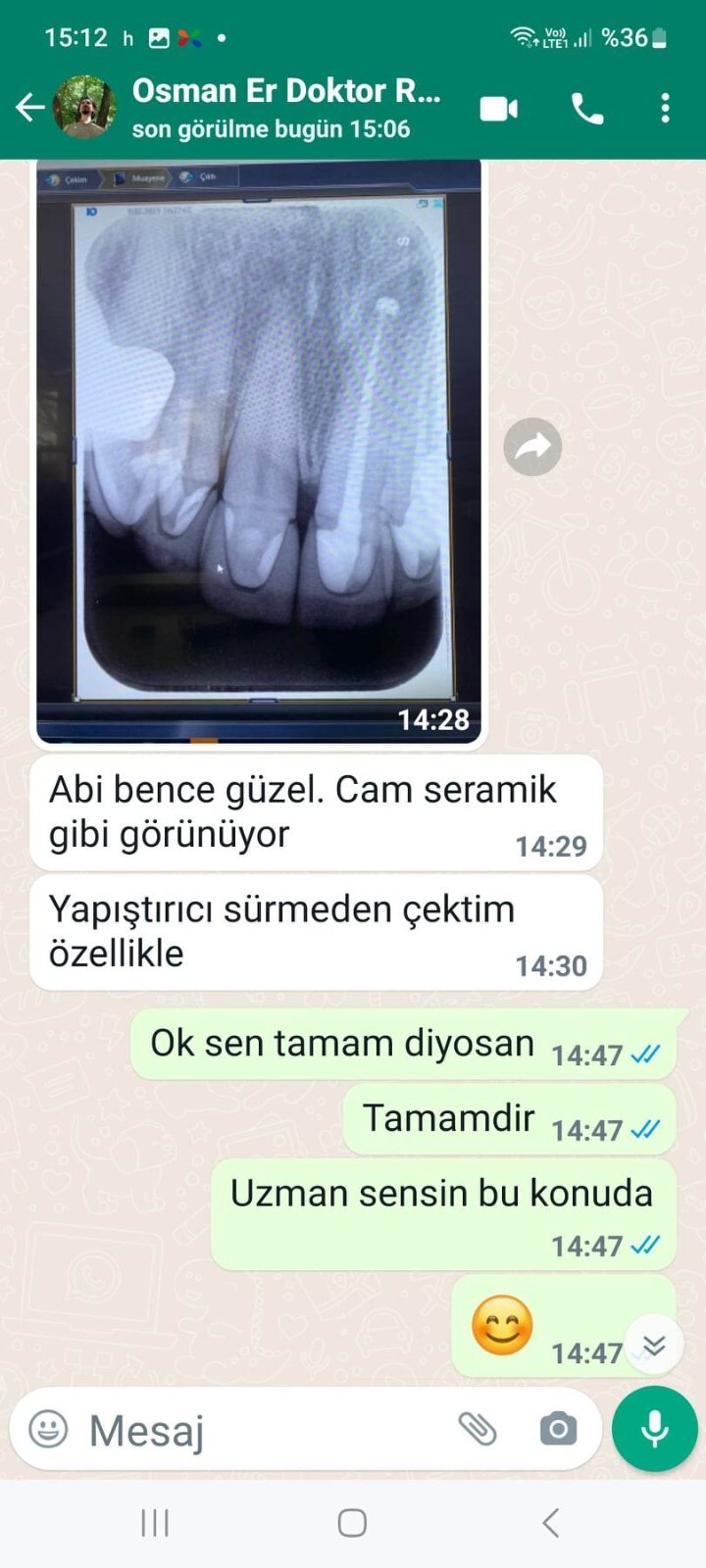706x1568 pixels.
Task: Open the chat overflow menu
Action: click(x=665, y=109)
